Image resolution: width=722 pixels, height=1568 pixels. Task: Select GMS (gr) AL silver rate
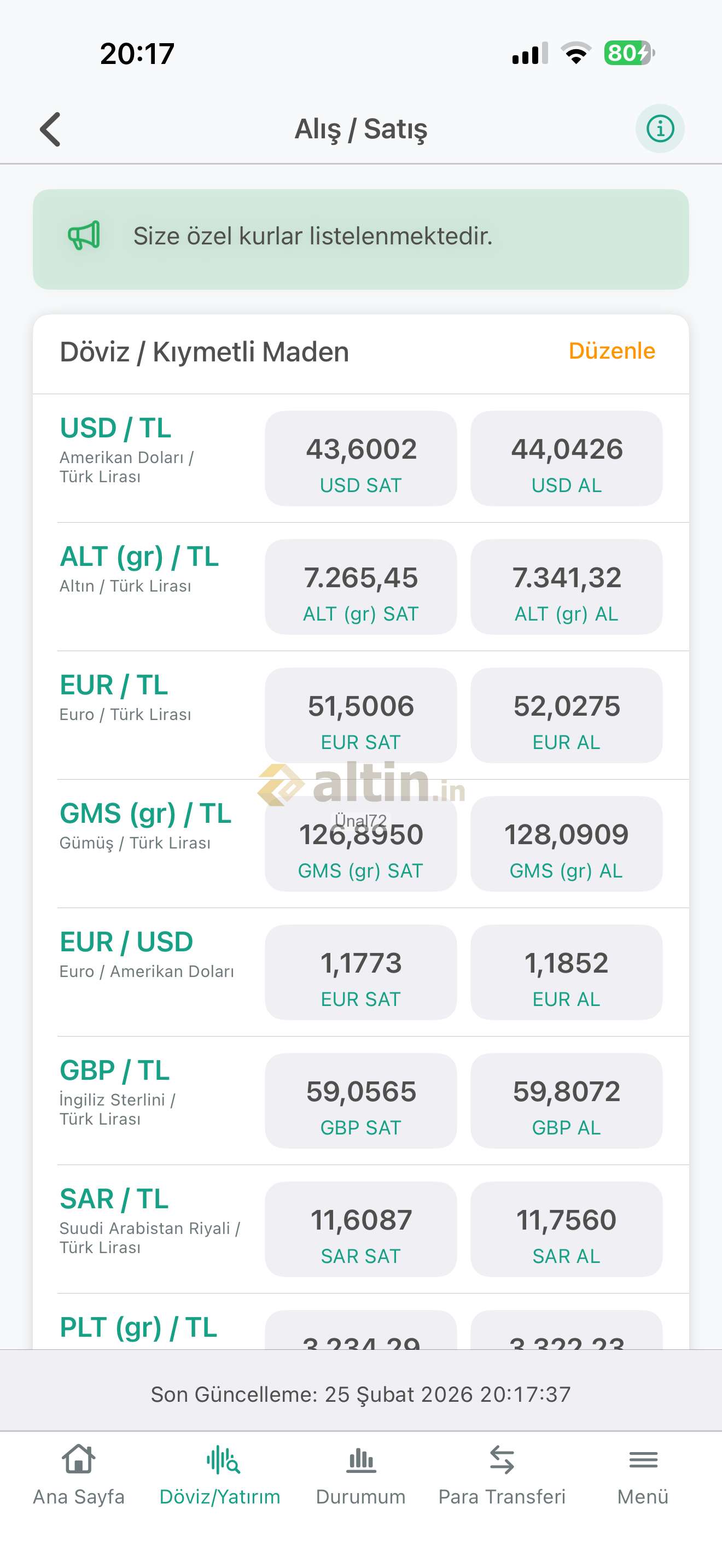click(x=566, y=844)
